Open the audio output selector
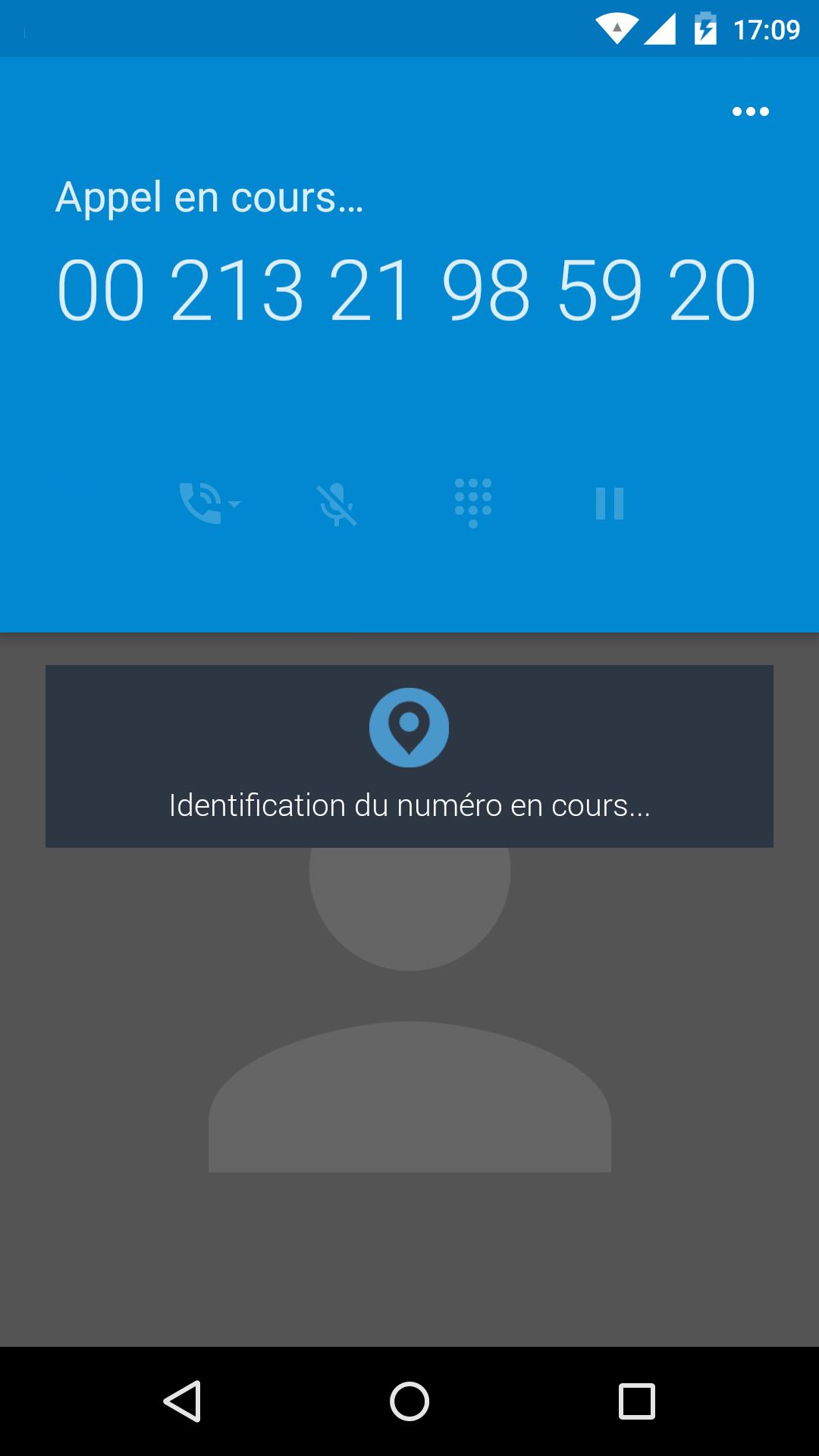The image size is (819, 1456). pyautogui.click(x=208, y=503)
